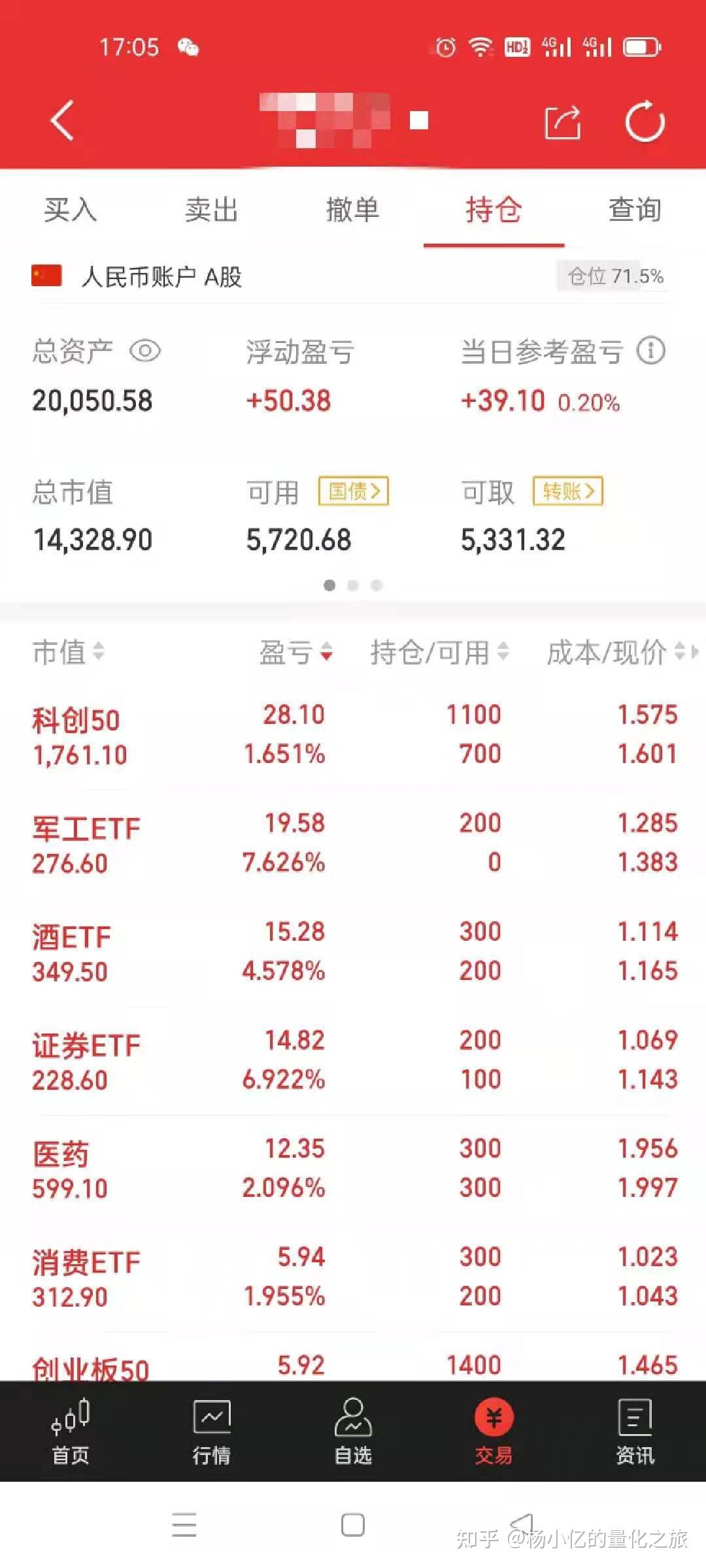This screenshot has width=706, height=1568.
Task: Tap the info icon beside 当日参考盈亏
Action: click(652, 351)
